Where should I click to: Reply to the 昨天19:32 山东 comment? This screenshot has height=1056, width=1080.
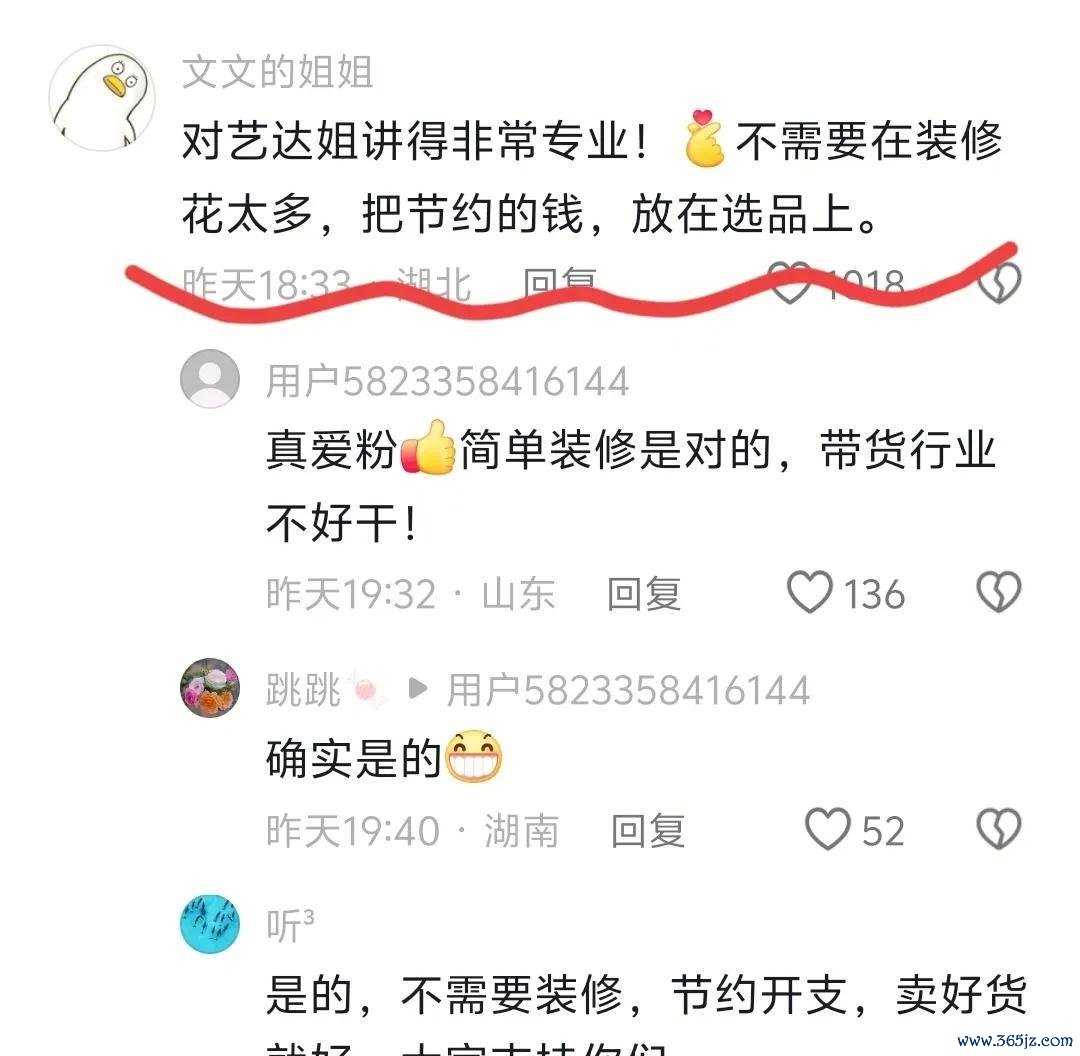click(644, 594)
